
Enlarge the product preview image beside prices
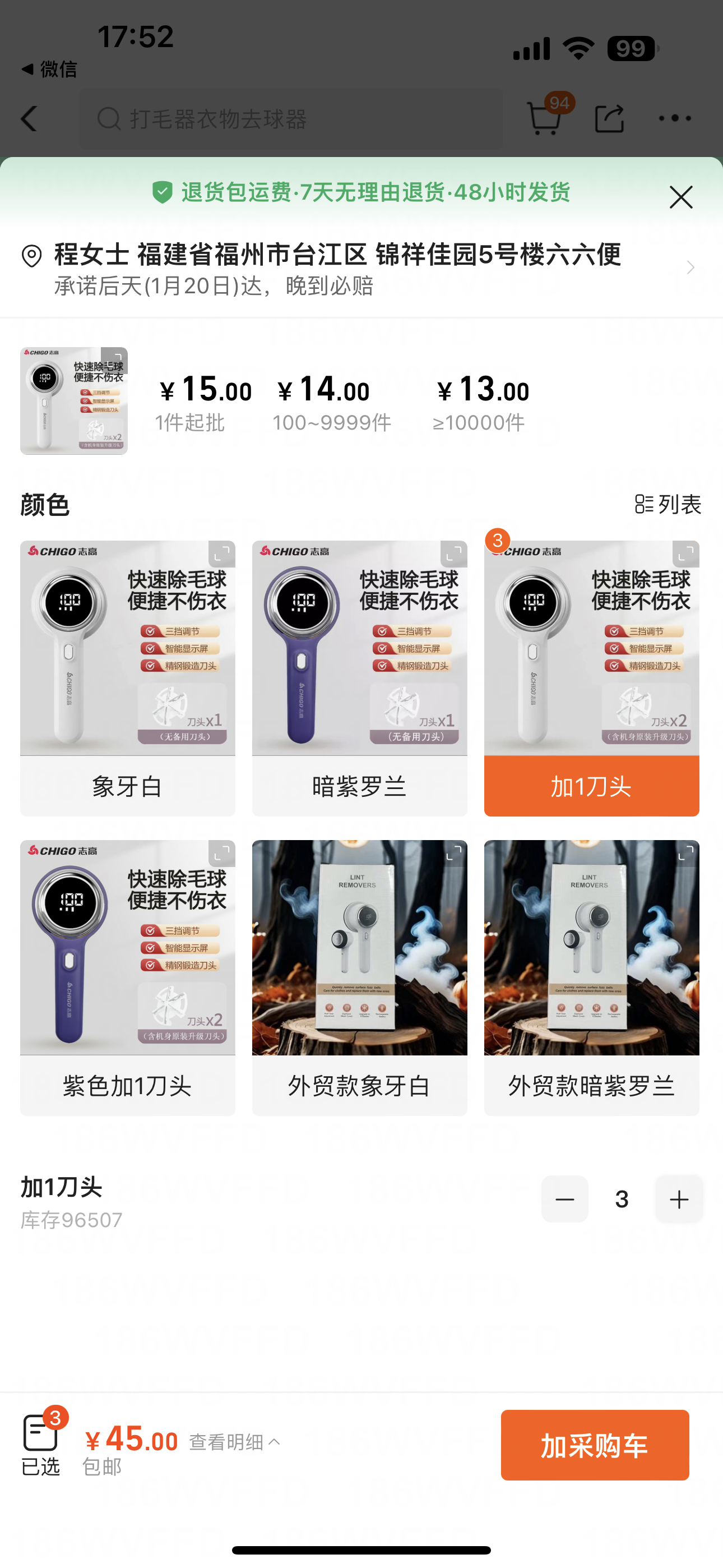(x=73, y=400)
